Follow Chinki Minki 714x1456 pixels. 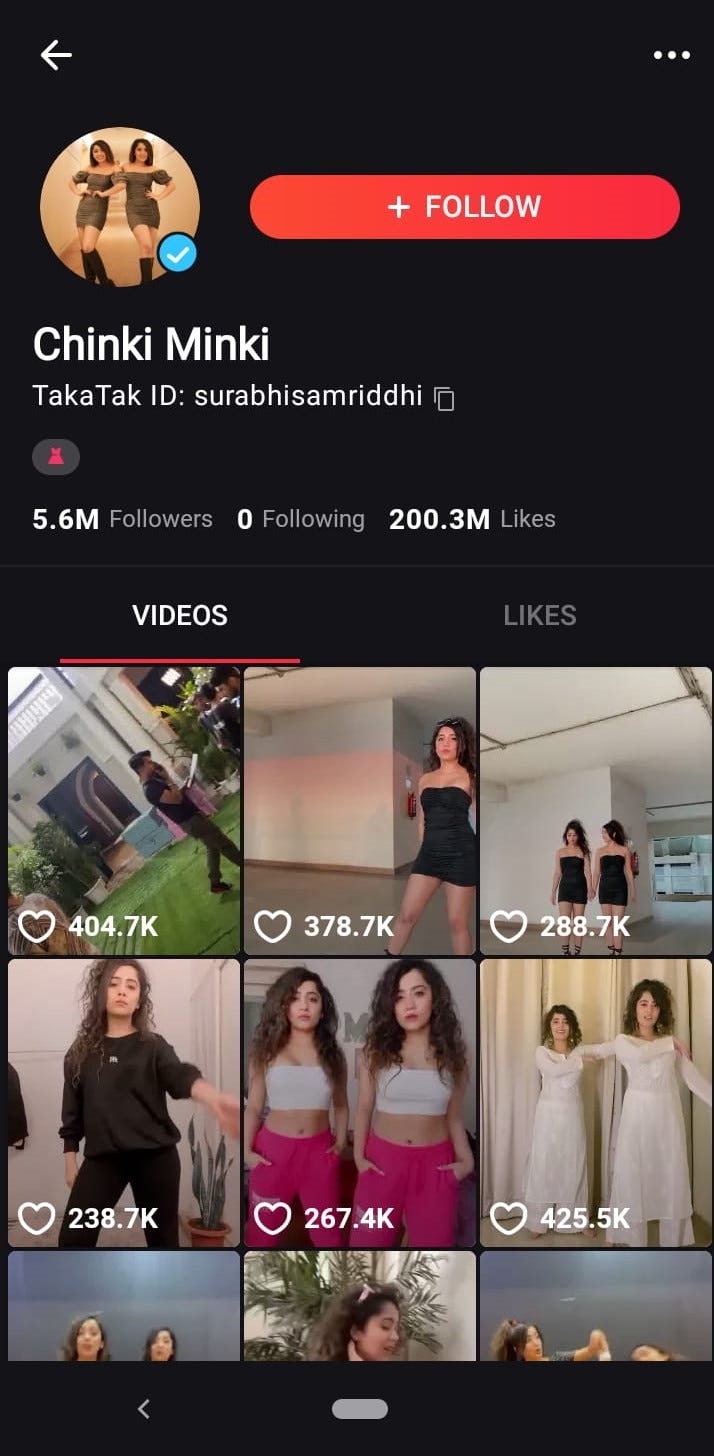[465, 207]
